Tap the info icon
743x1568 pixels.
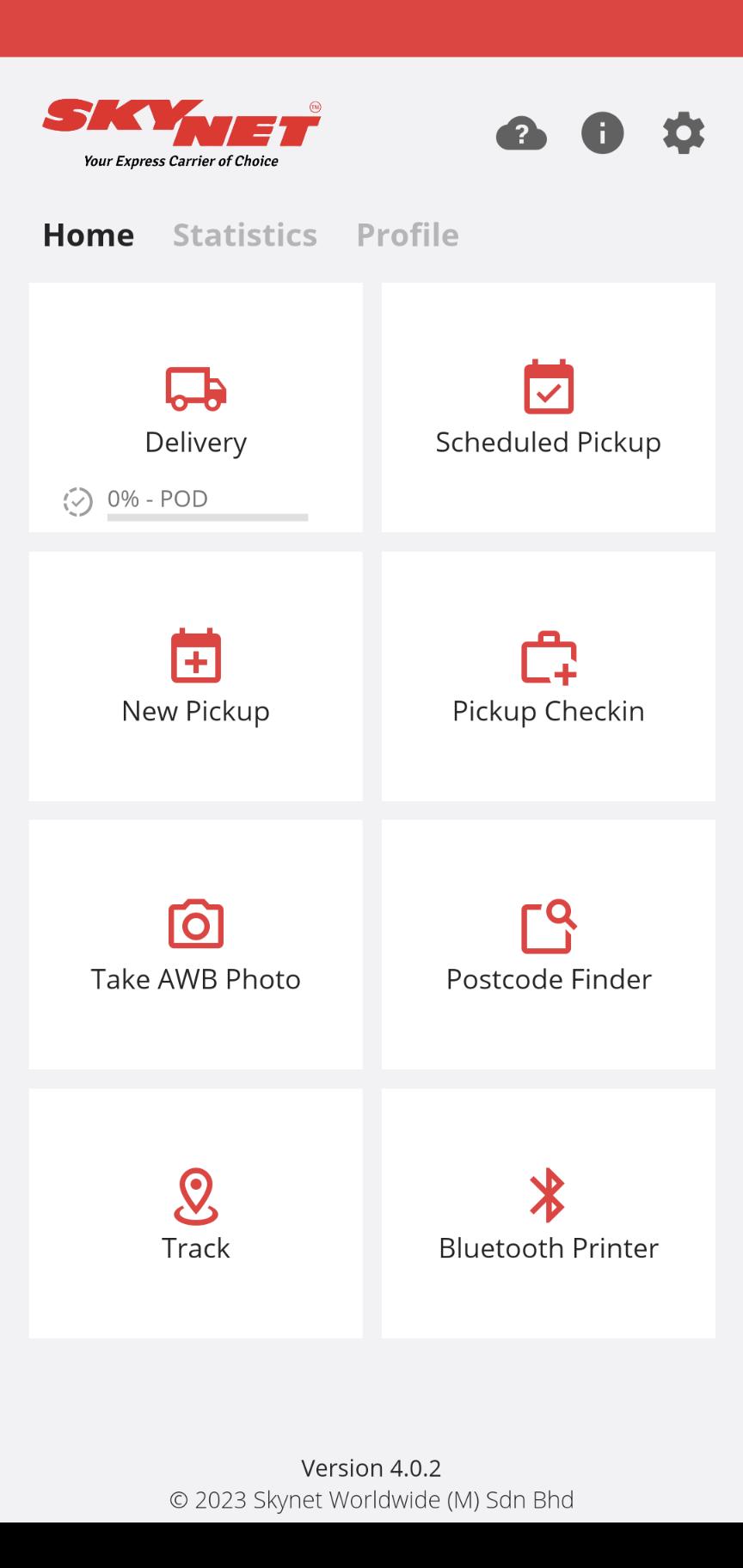602,133
